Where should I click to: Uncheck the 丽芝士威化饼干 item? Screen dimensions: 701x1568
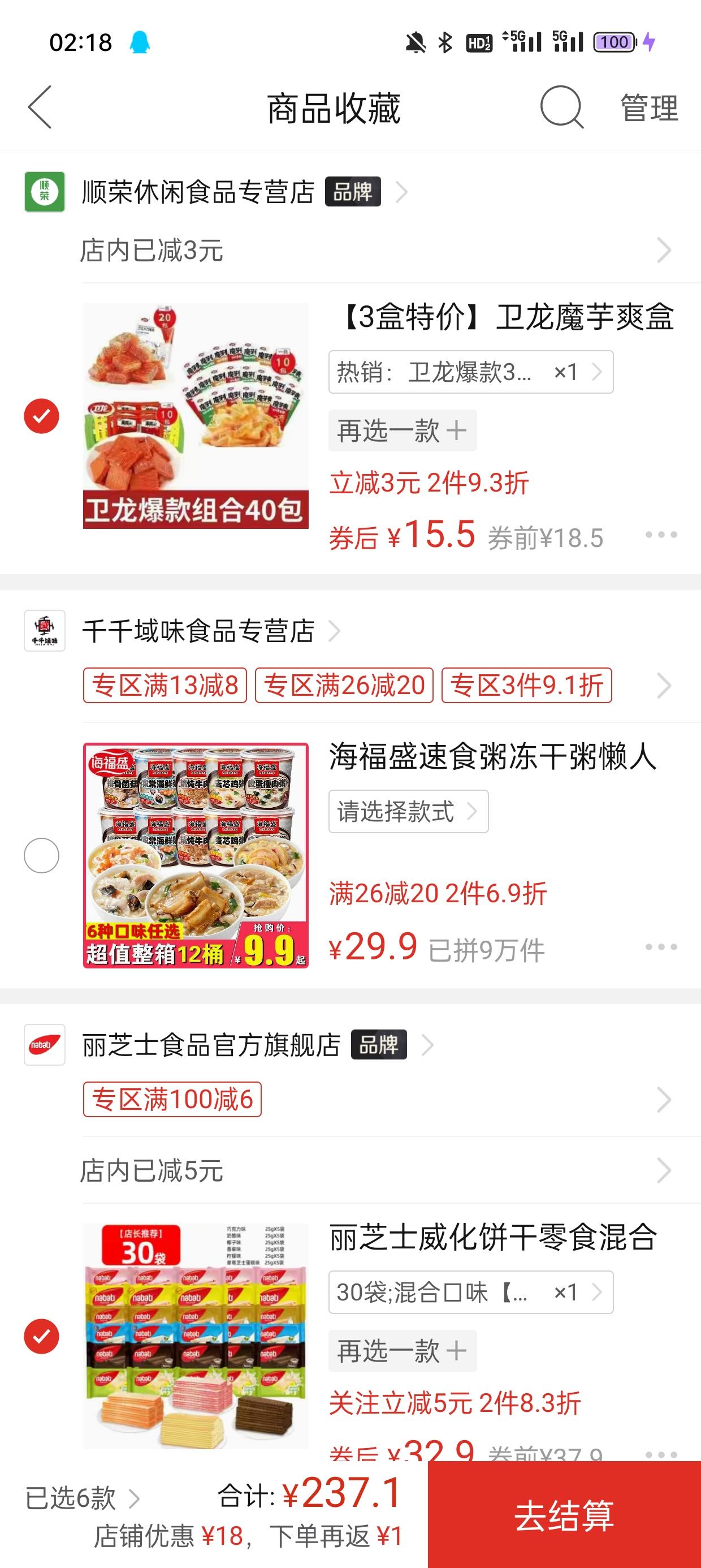coord(41,1337)
